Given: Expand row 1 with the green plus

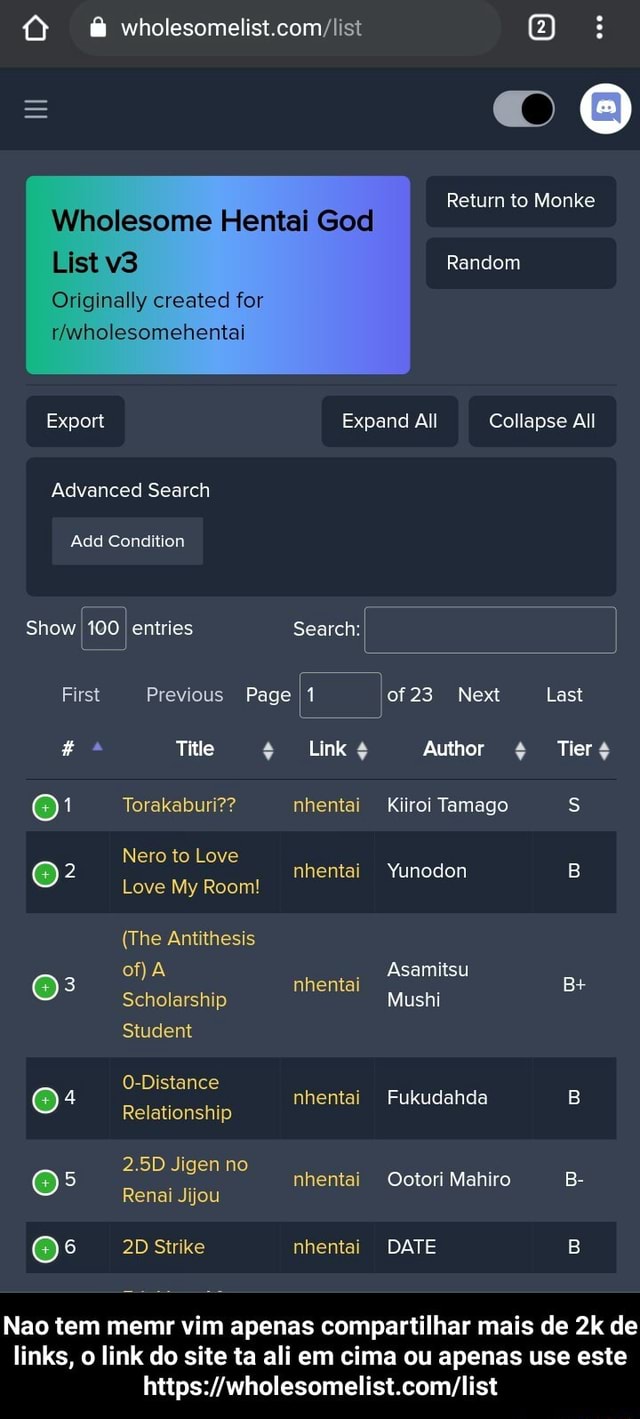Looking at the screenshot, I should point(45,807).
